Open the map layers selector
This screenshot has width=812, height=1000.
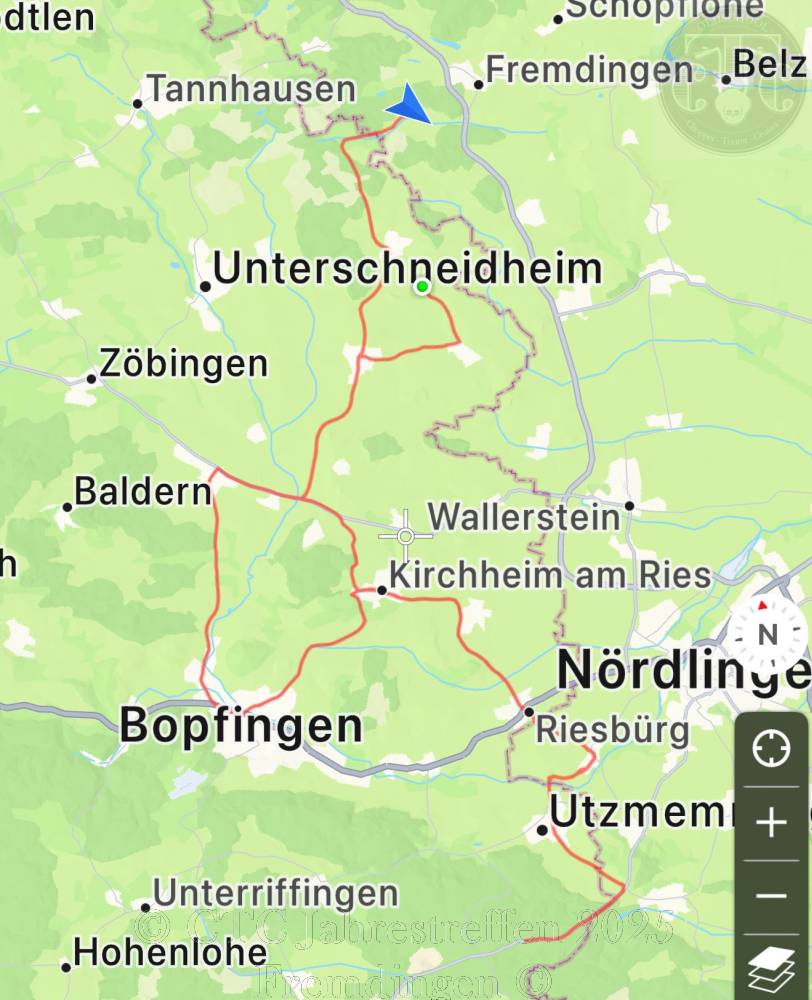[x=771, y=968]
